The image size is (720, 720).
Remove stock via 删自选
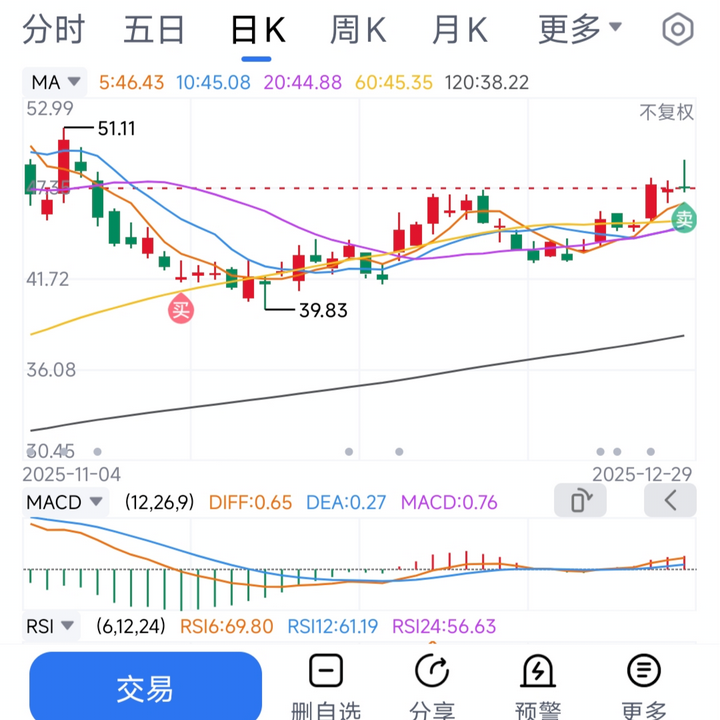coord(327,686)
